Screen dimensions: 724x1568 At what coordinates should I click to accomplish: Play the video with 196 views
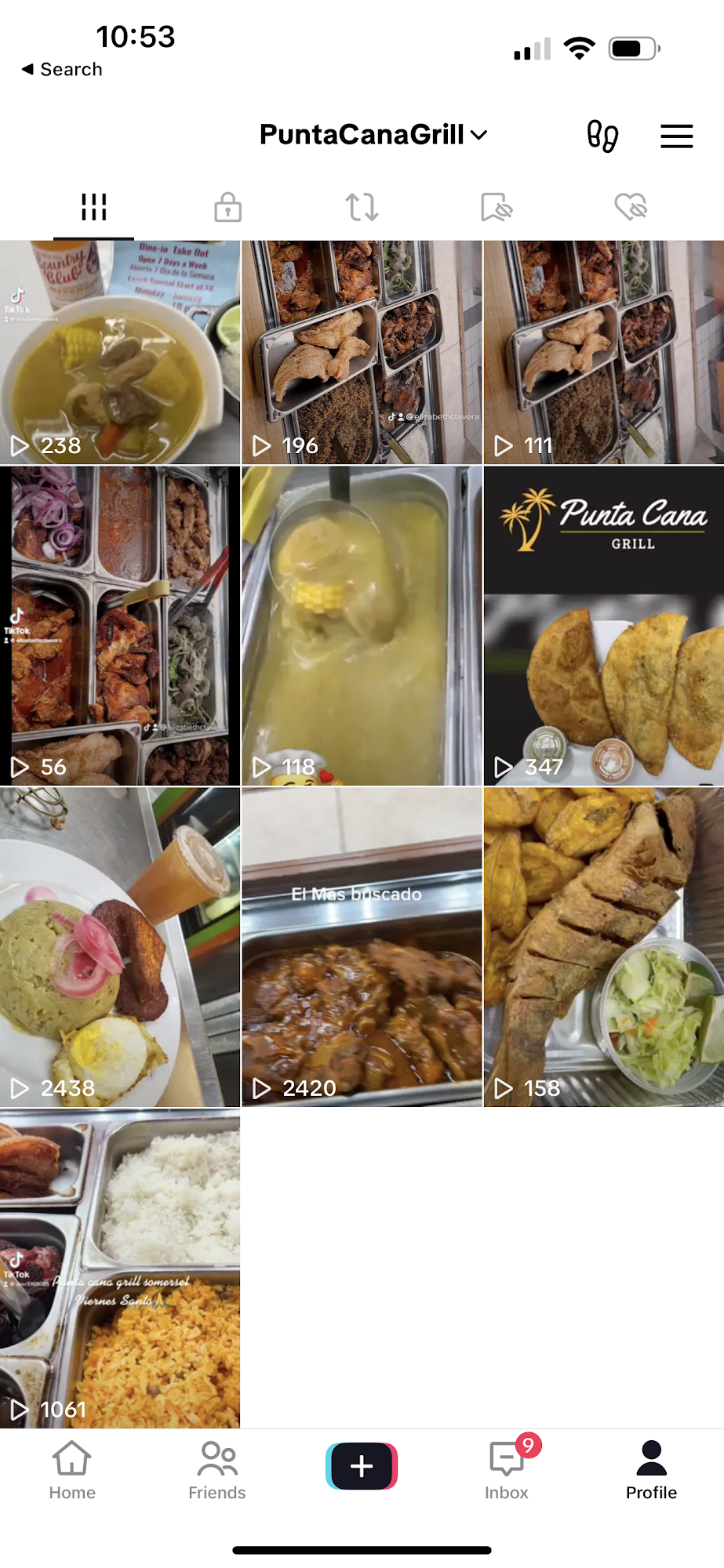(362, 353)
